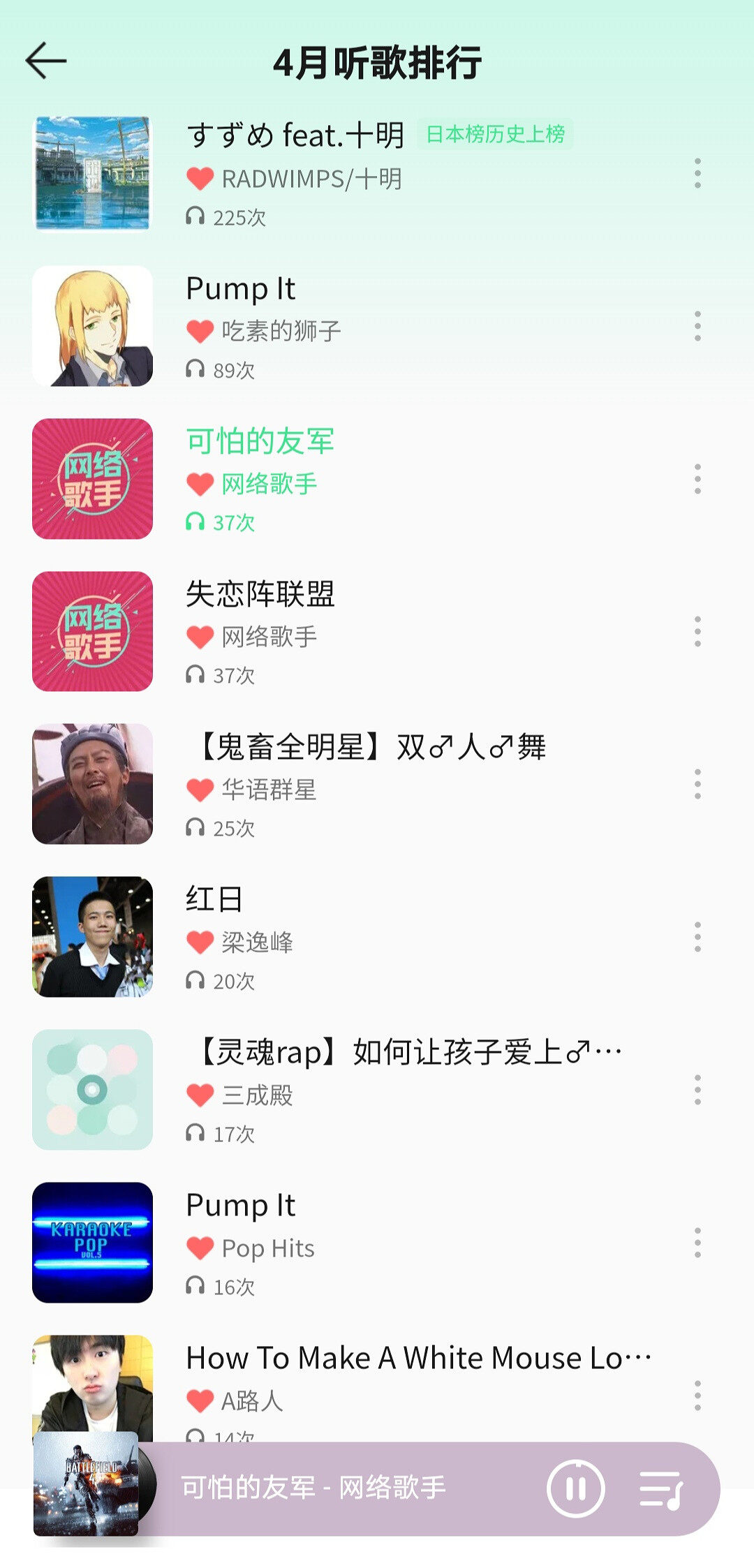Play 【鬼畜全明星】双♂人♂舞
The height and width of the screenshot is (1568, 754).
pyautogui.click(x=370, y=748)
